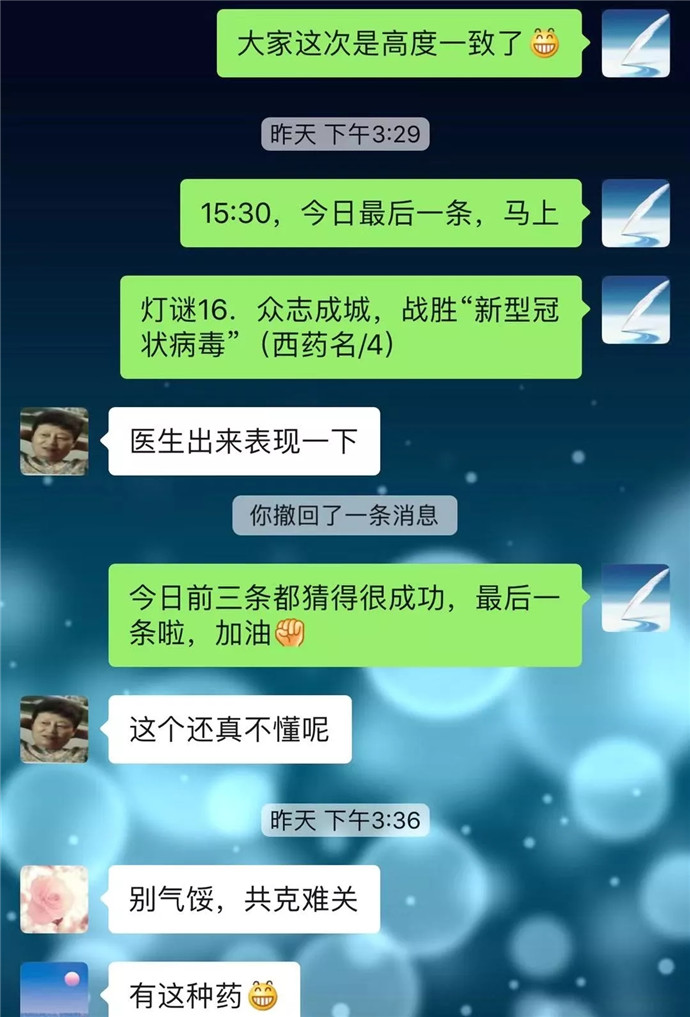
Task: Open feather avatar beside "15:30，今日最后一条" message
Action: [635, 213]
